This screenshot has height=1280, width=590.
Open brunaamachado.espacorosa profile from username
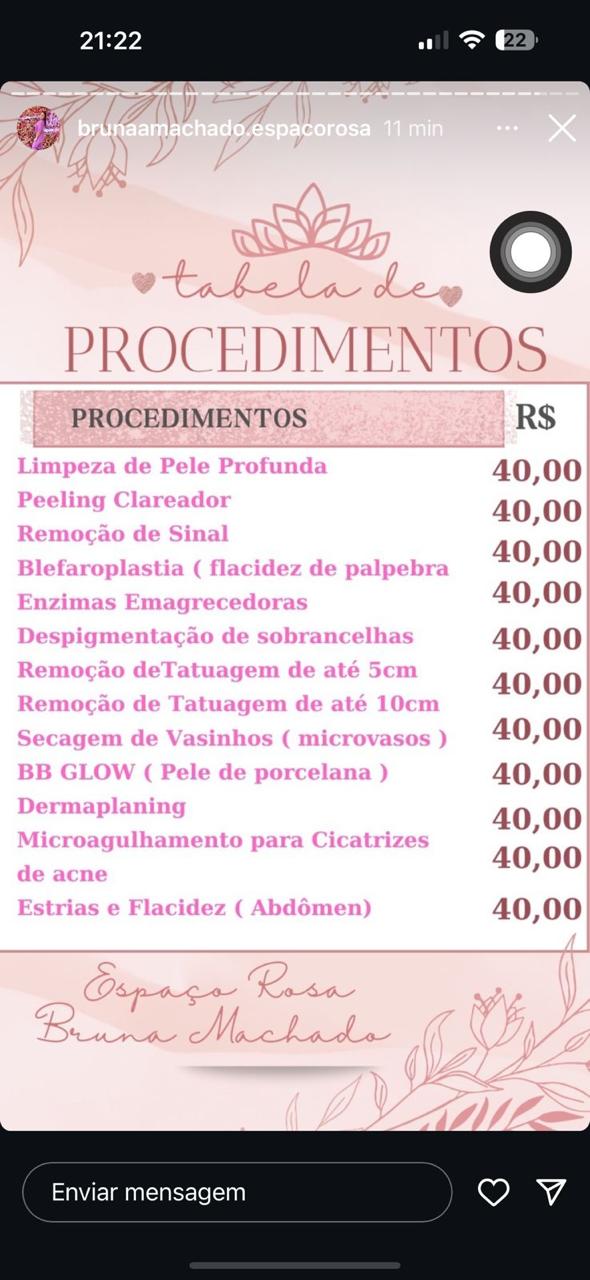[x=225, y=128]
